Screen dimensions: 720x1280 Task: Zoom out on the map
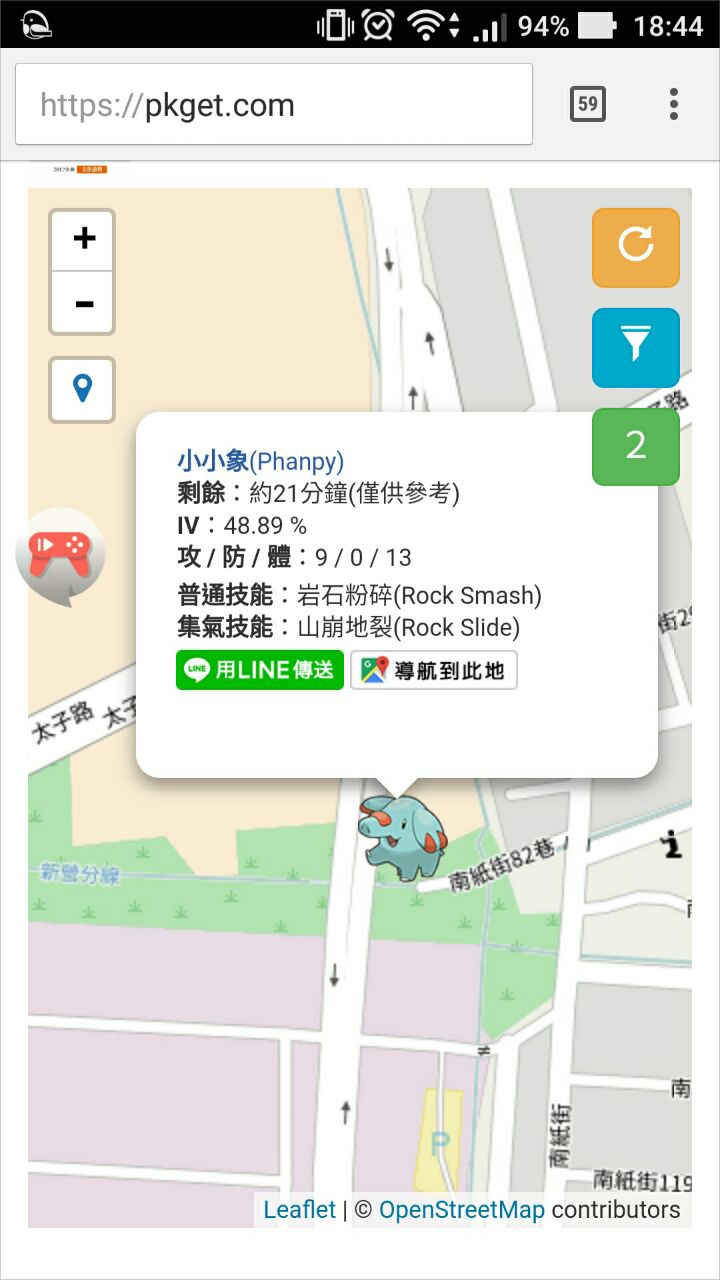tap(84, 303)
